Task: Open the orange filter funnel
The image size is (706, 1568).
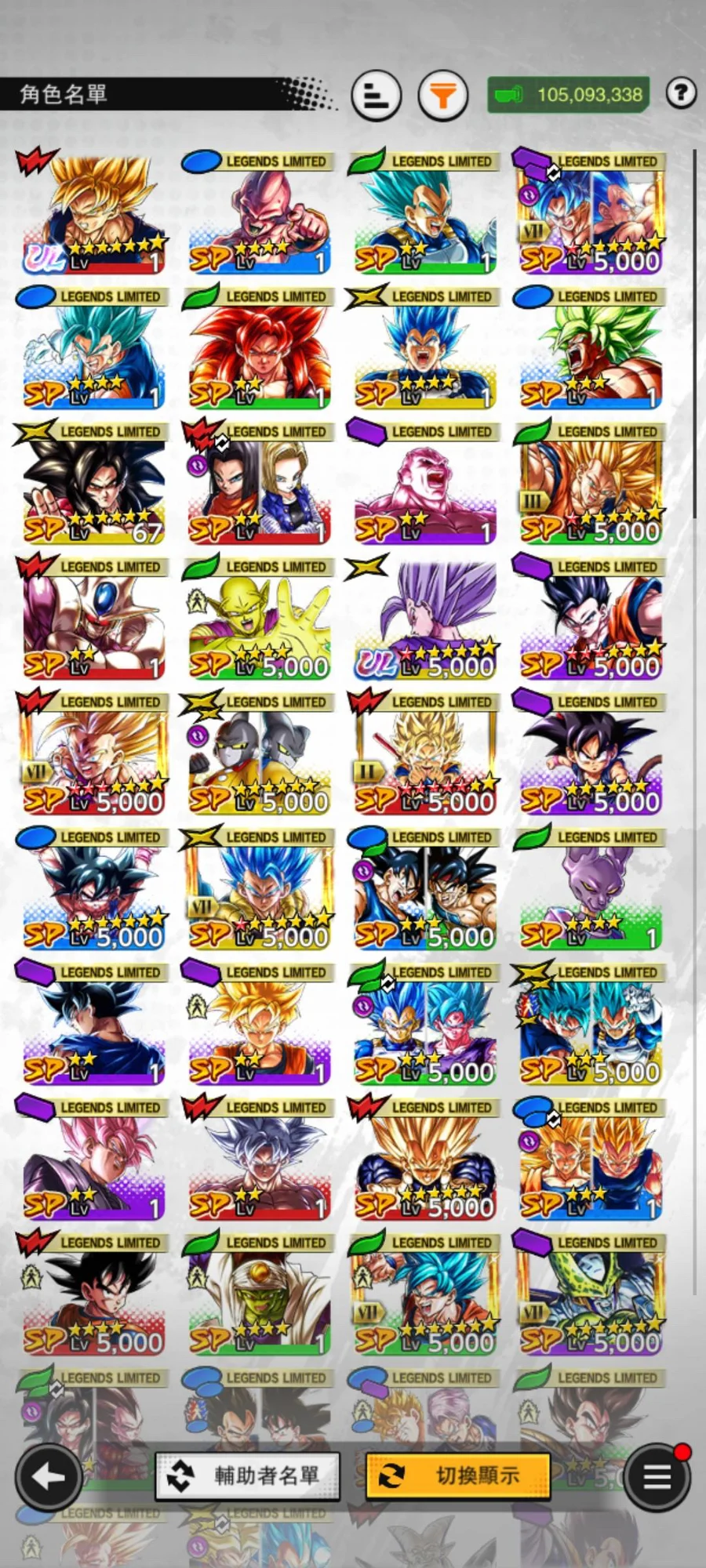Action: tap(443, 96)
